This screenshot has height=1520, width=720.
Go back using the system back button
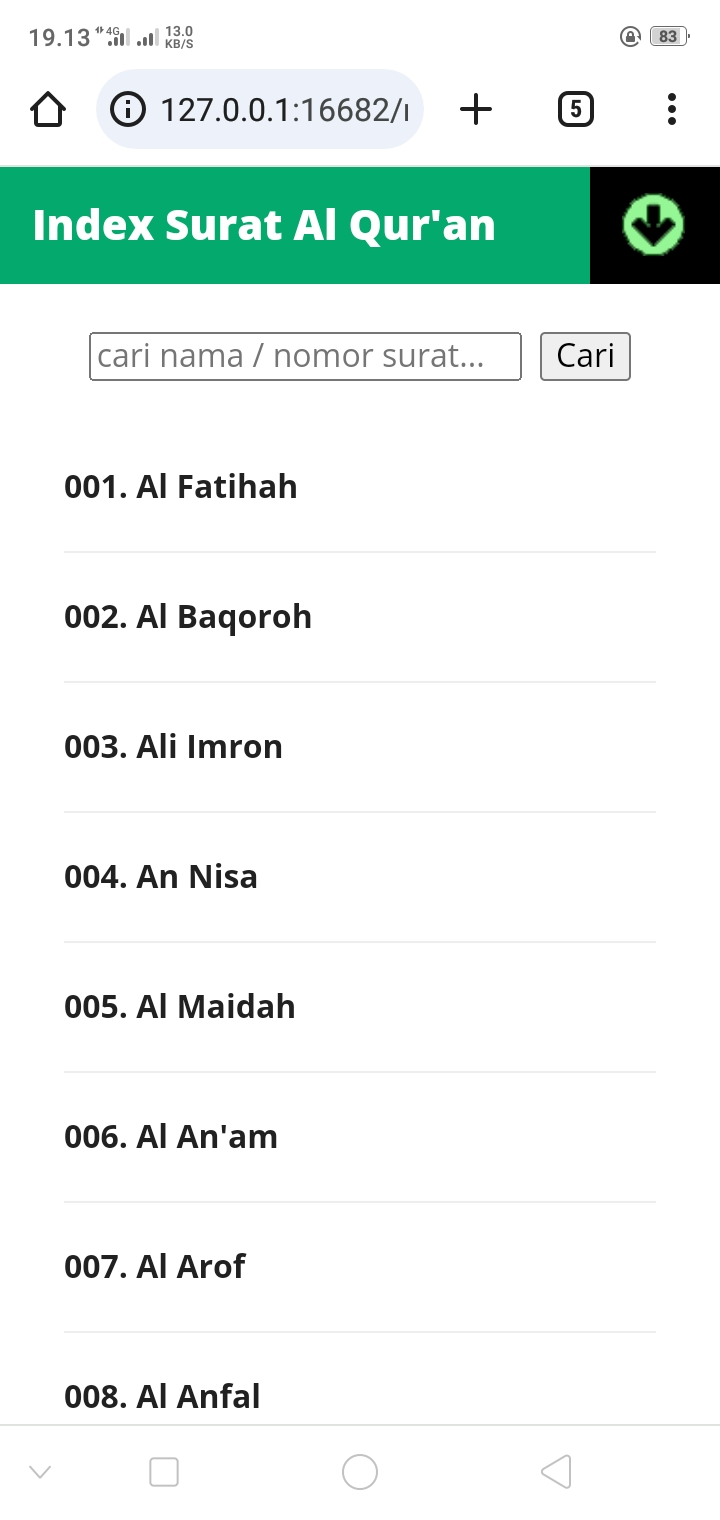pyautogui.click(x=556, y=1471)
